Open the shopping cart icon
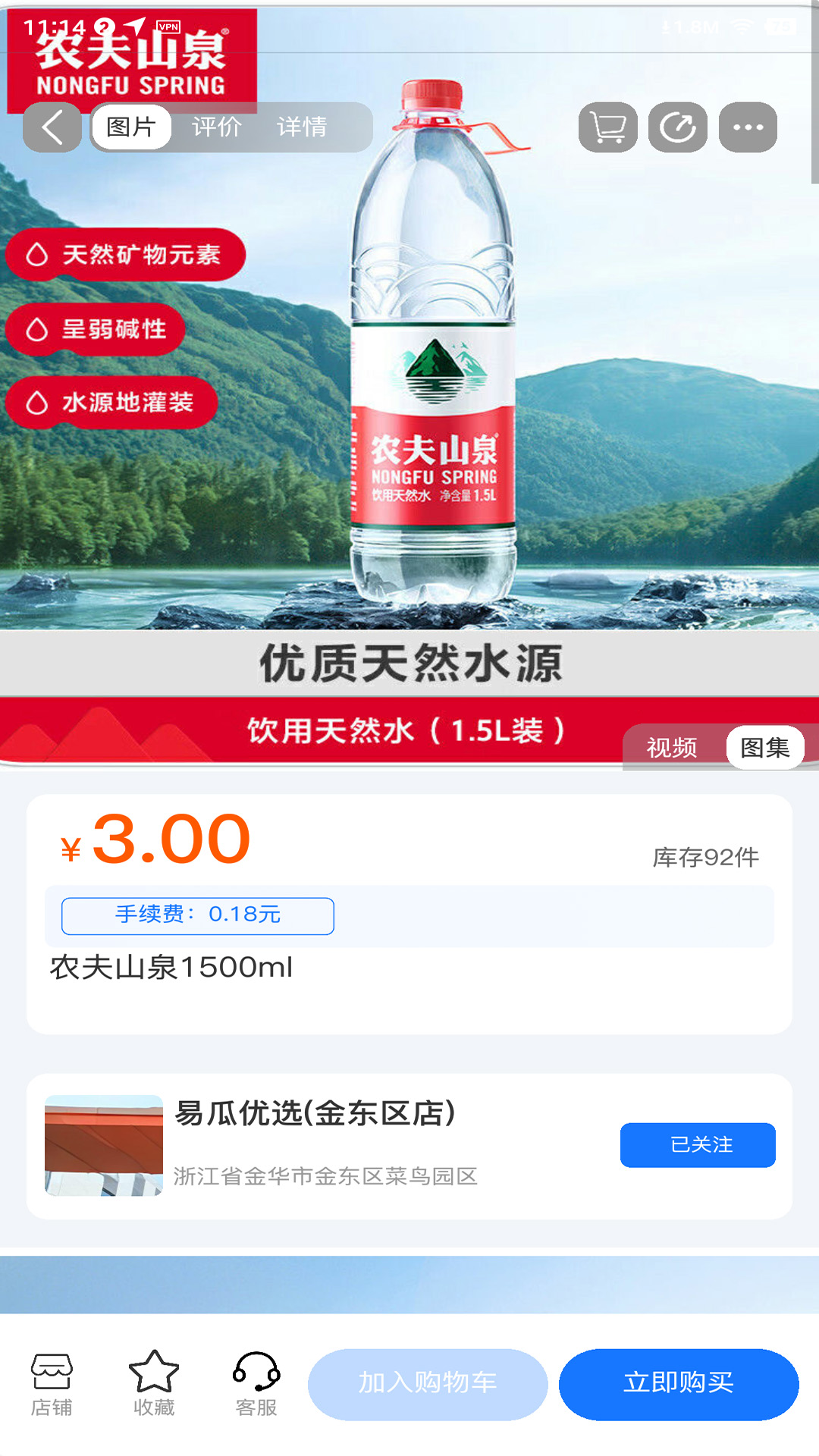This screenshot has height=1456, width=819. click(x=608, y=127)
